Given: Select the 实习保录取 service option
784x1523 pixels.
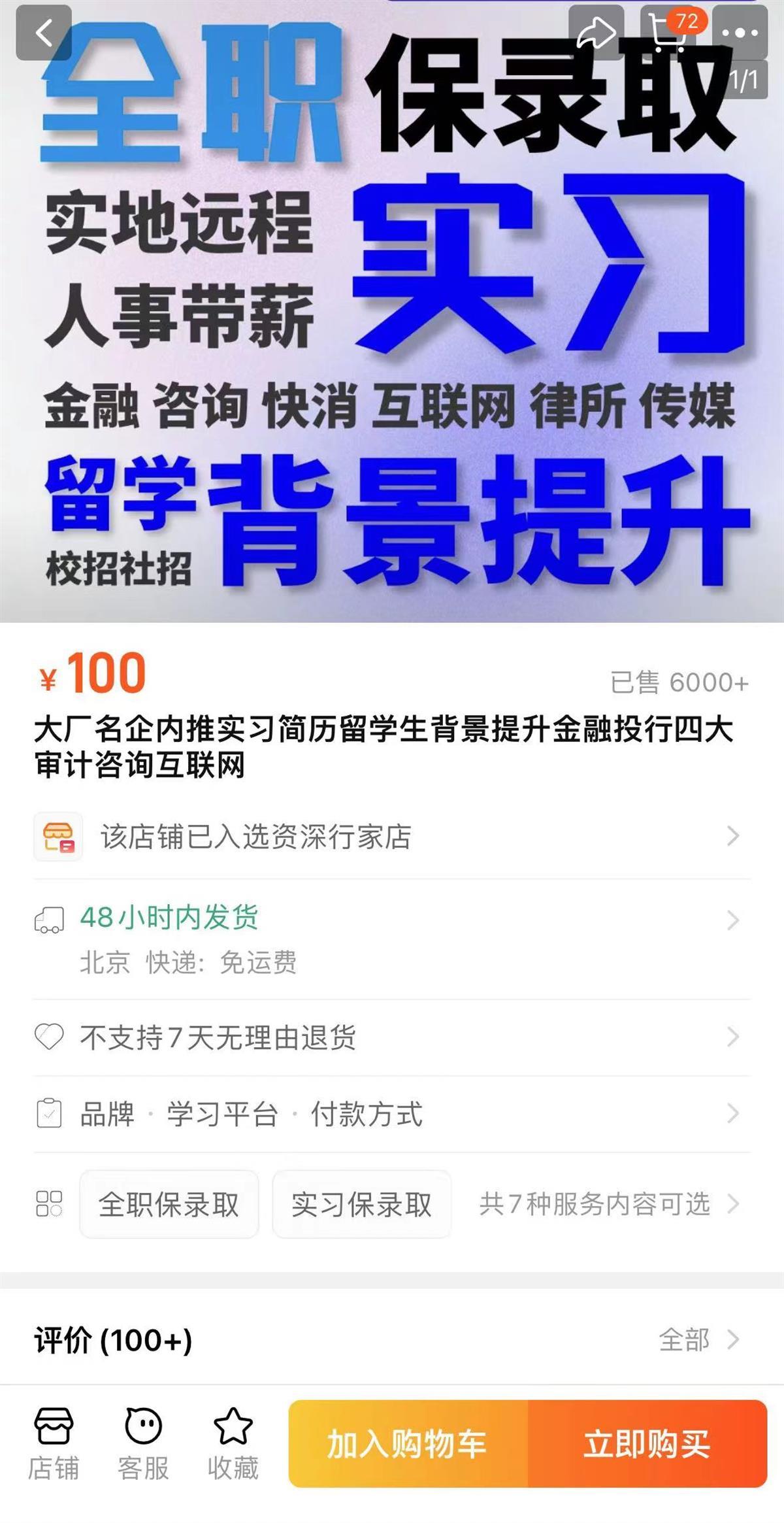Looking at the screenshot, I should (x=361, y=1204).
